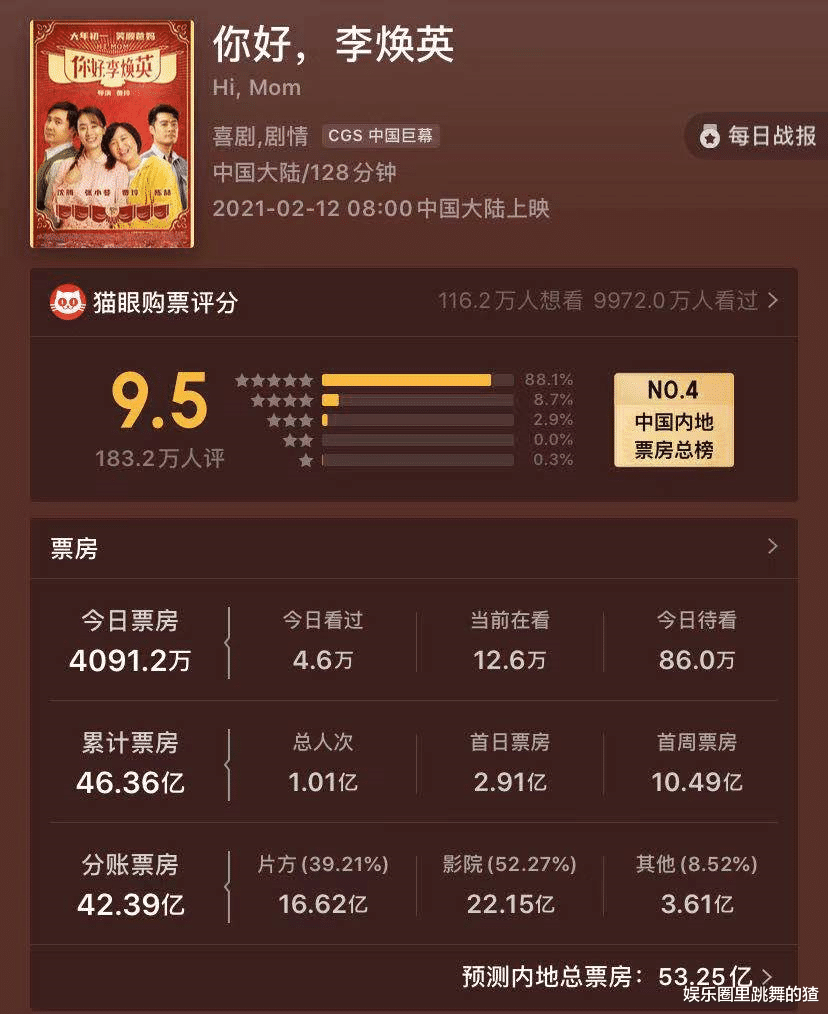The height and width of the screenshot is (1014, 828).
Task: Open the movie poster thumbnail
Action: coord(113,131)
